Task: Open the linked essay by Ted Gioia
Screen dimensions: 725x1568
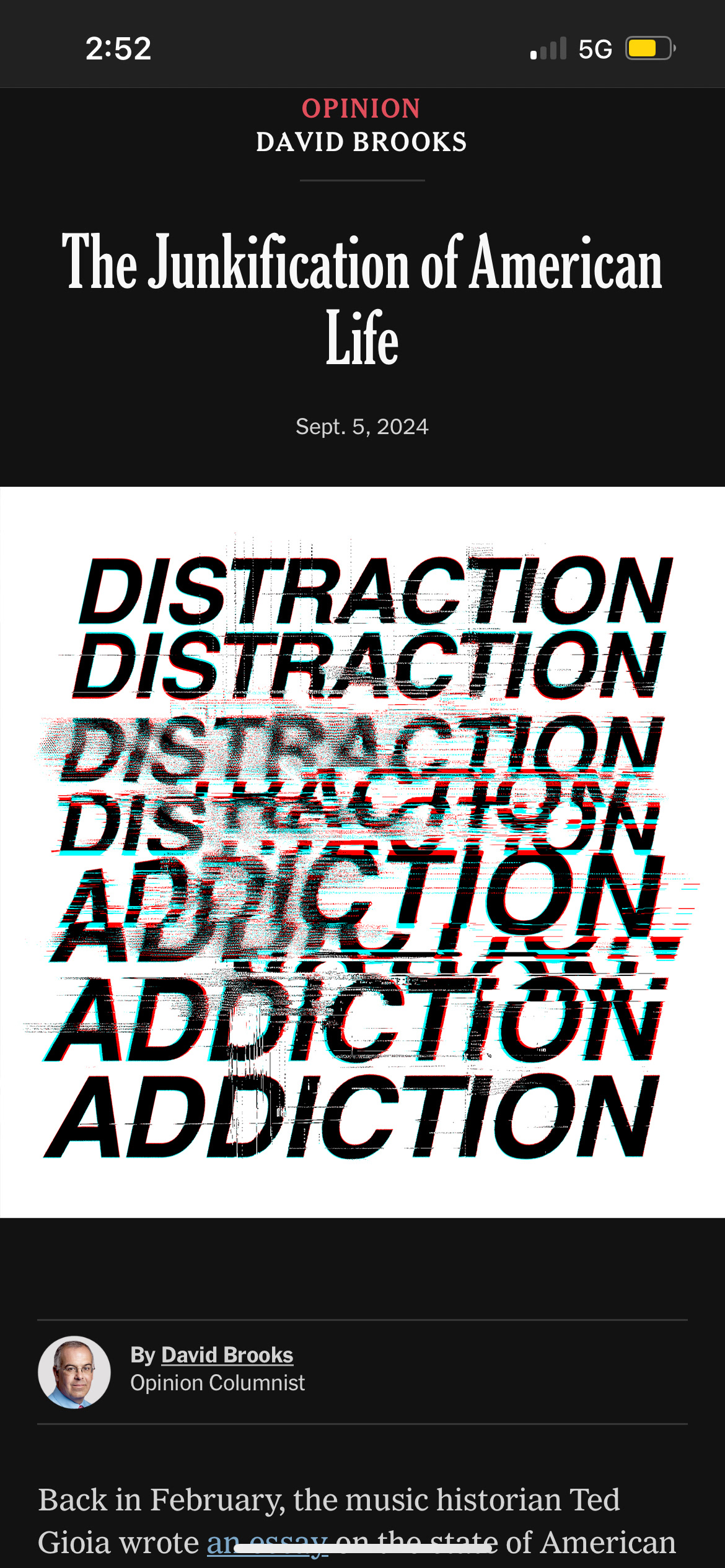Action: (266, 1542)
